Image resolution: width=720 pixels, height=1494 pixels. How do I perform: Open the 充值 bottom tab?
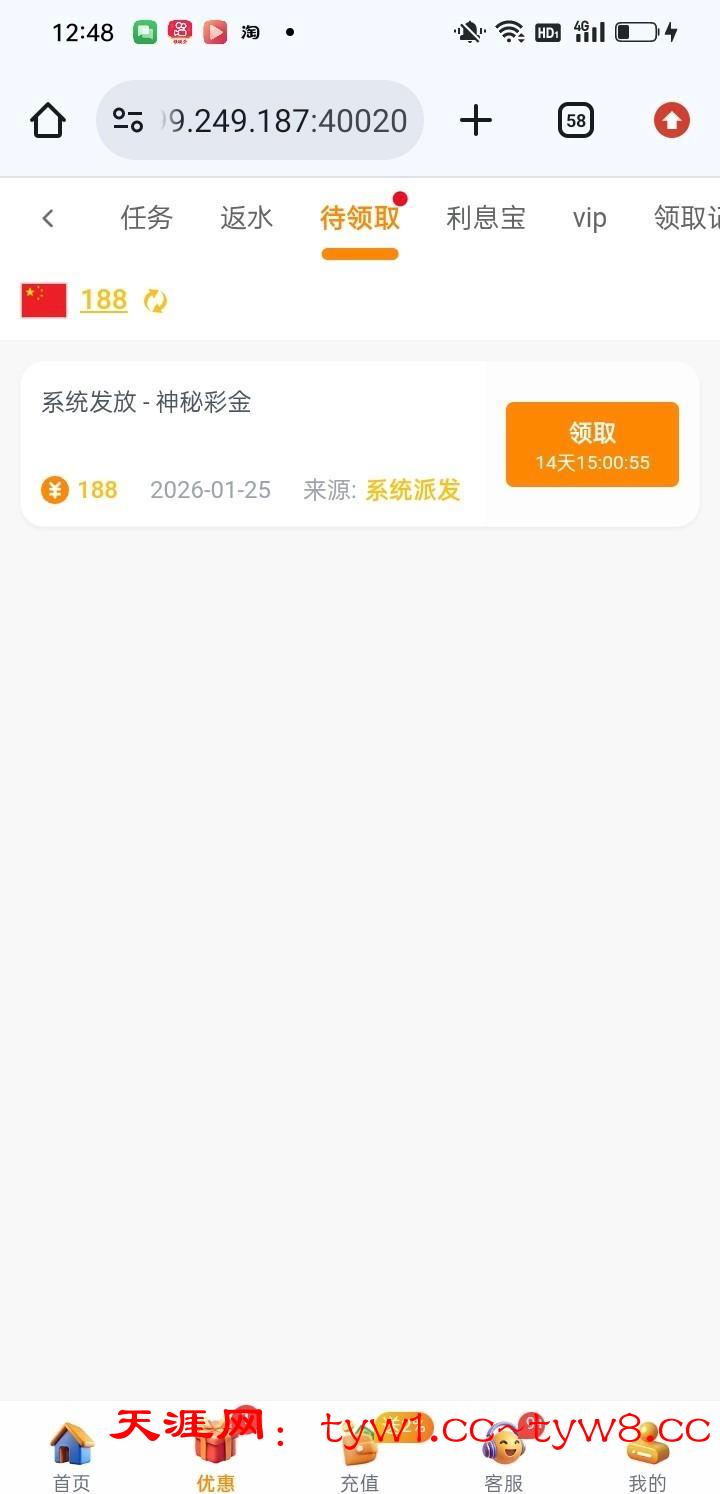coord(360,1455)
